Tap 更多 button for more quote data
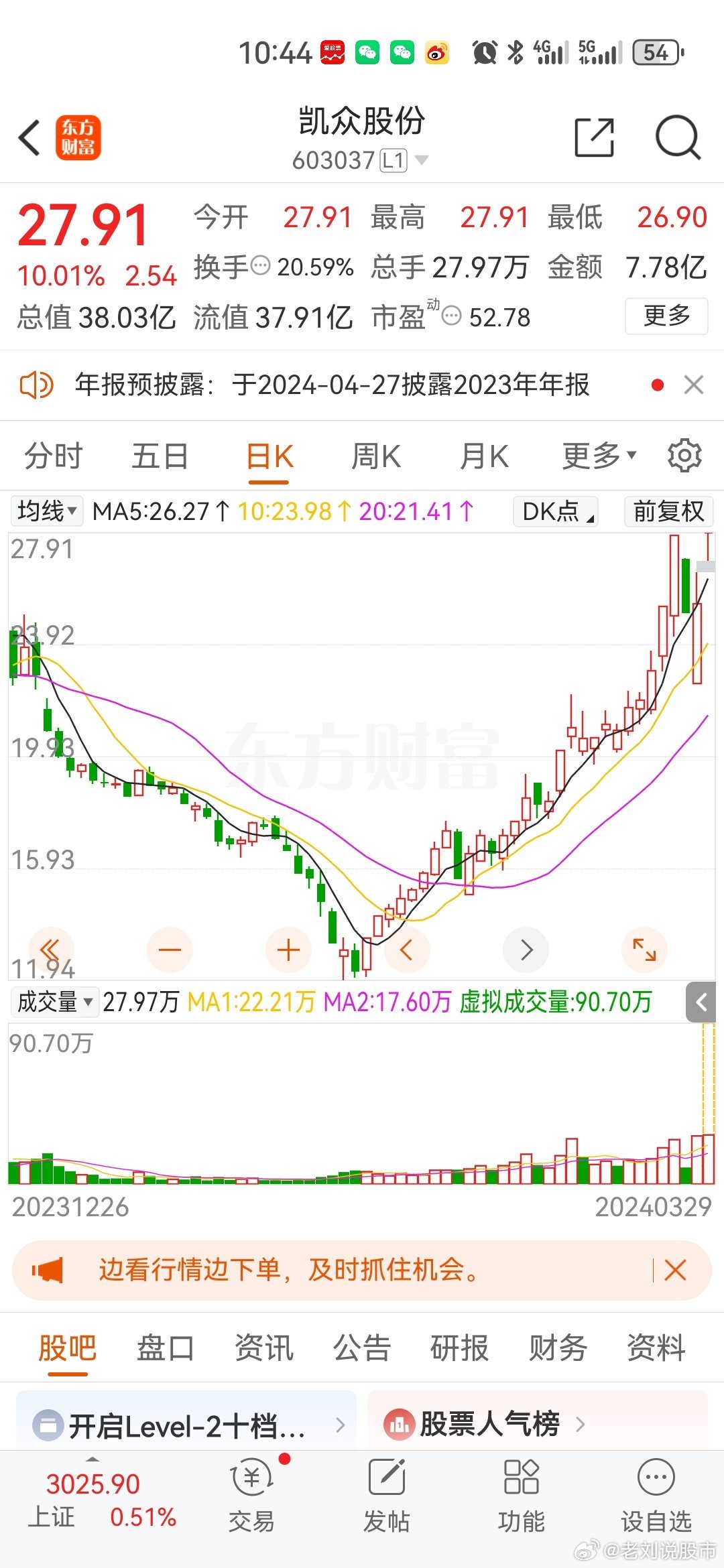This screenshot has width=724, height=1568. tap(666, 316)
